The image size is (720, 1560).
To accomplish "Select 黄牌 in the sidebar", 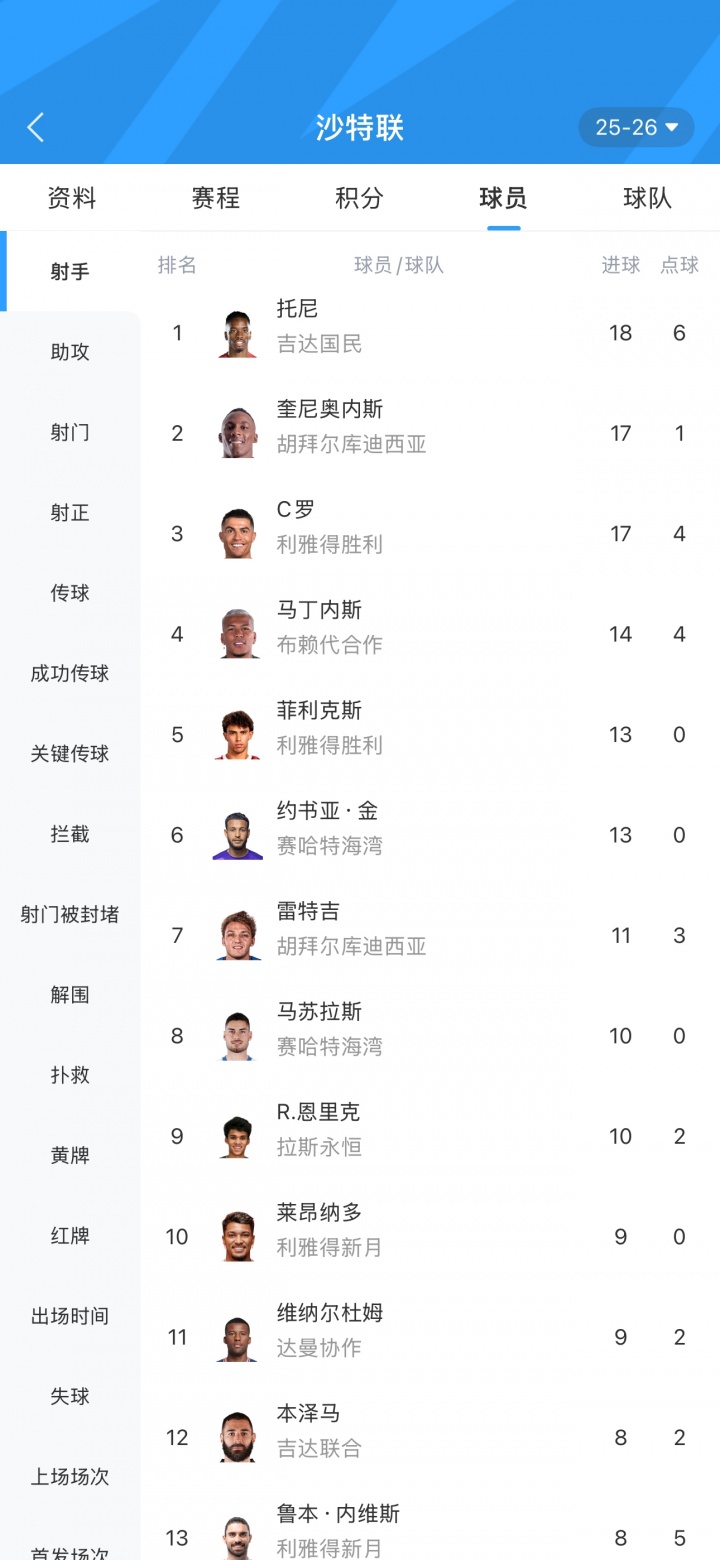I will pyautogui.click(x=70, y=1155).
